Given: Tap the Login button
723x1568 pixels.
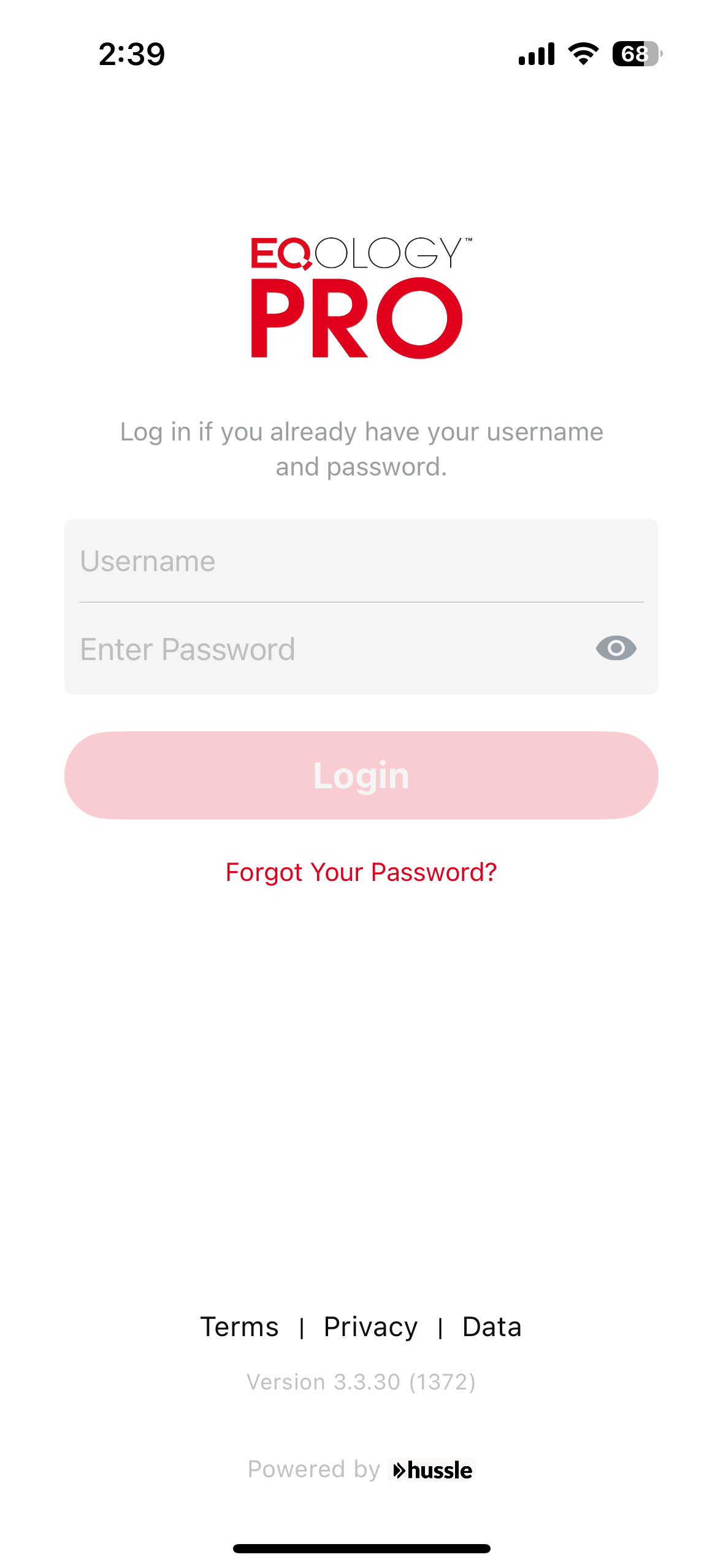Looking at the screenshot, I should pyautogui.click(x=361, y=775).
